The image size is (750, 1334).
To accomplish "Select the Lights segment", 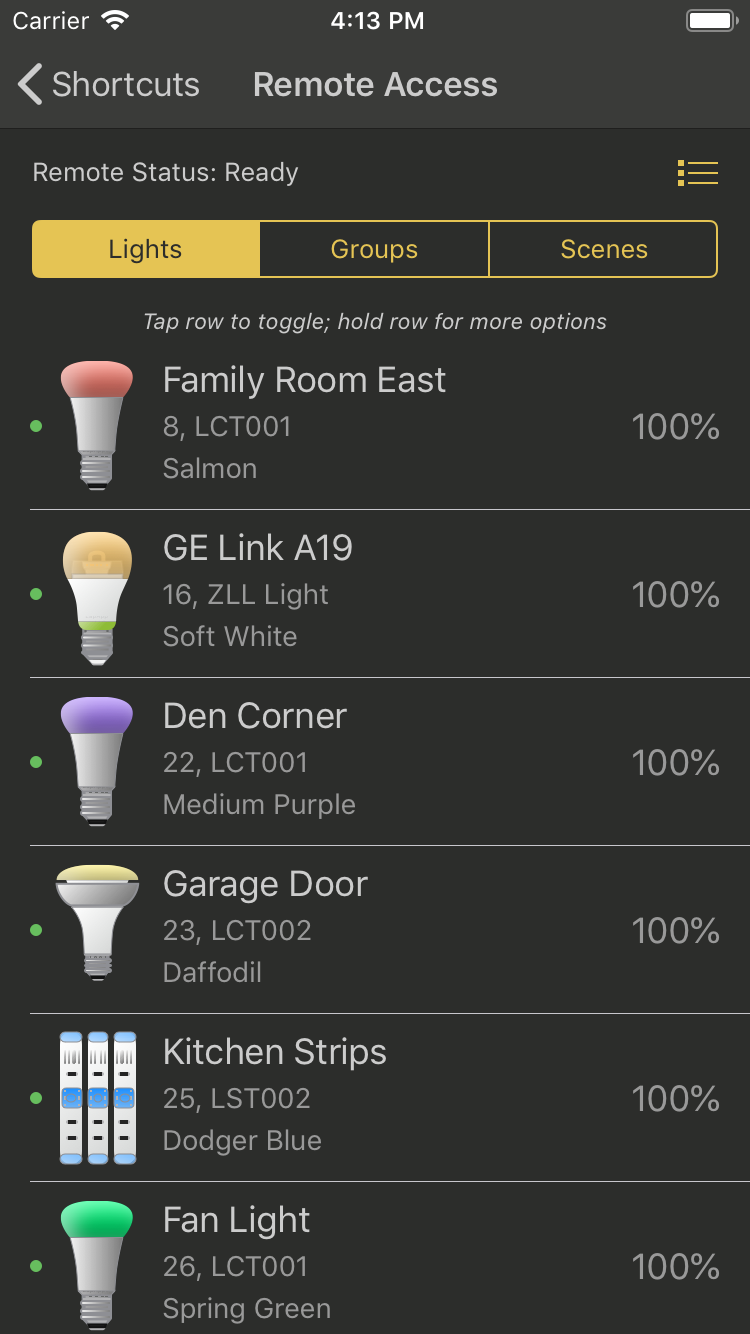I will point(146,249).
